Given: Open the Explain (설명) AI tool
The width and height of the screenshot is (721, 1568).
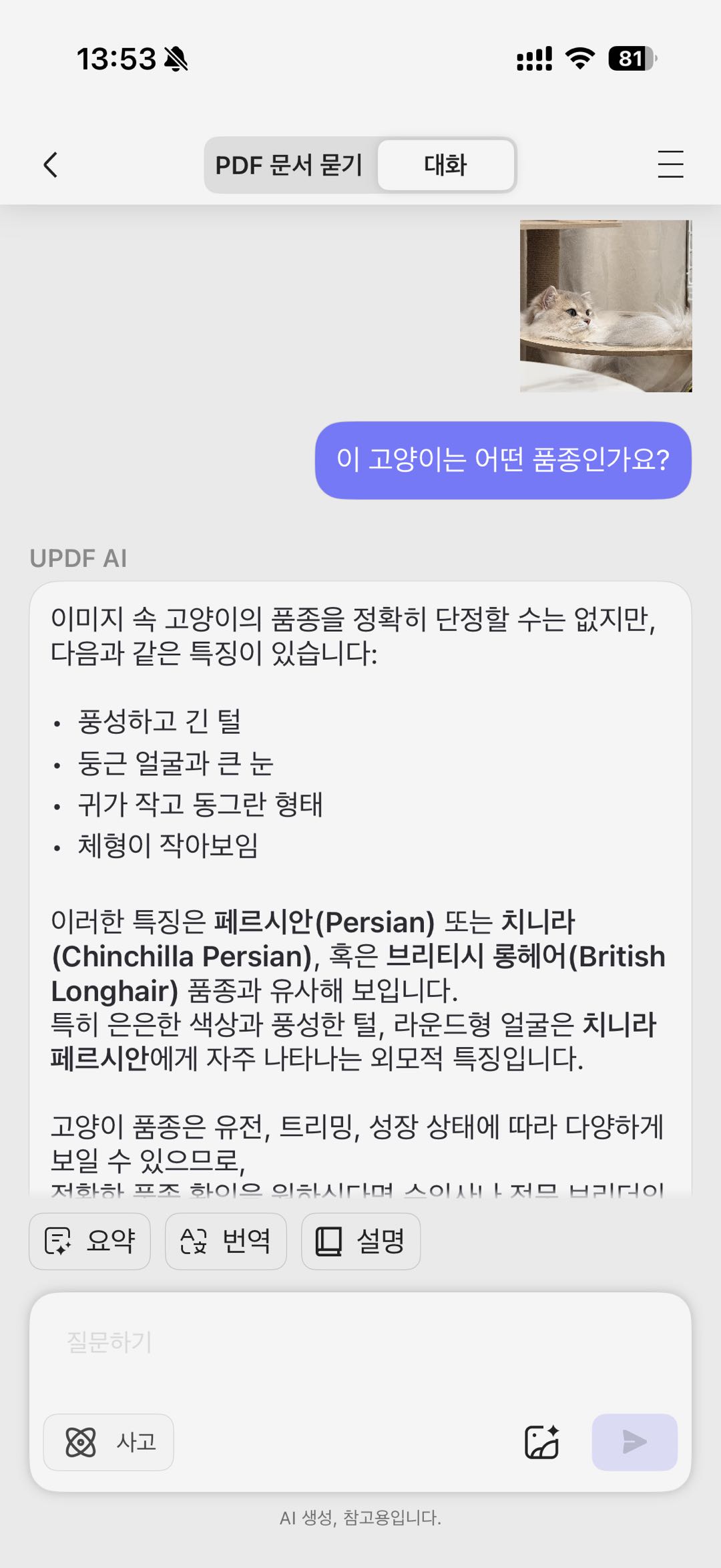Looking at the screenshot, I should [361, 1241].
